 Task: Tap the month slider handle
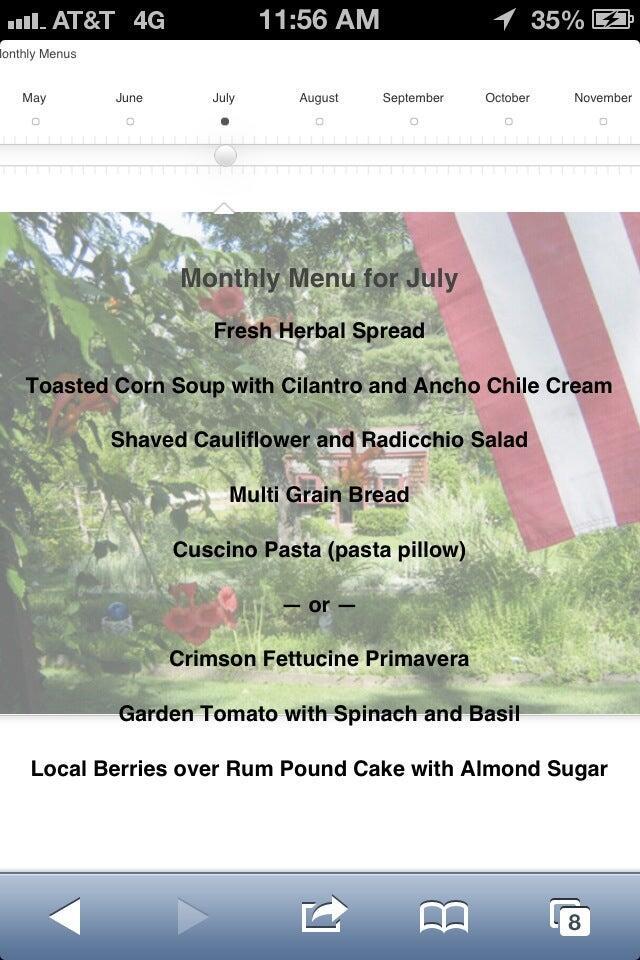(226, 155)
